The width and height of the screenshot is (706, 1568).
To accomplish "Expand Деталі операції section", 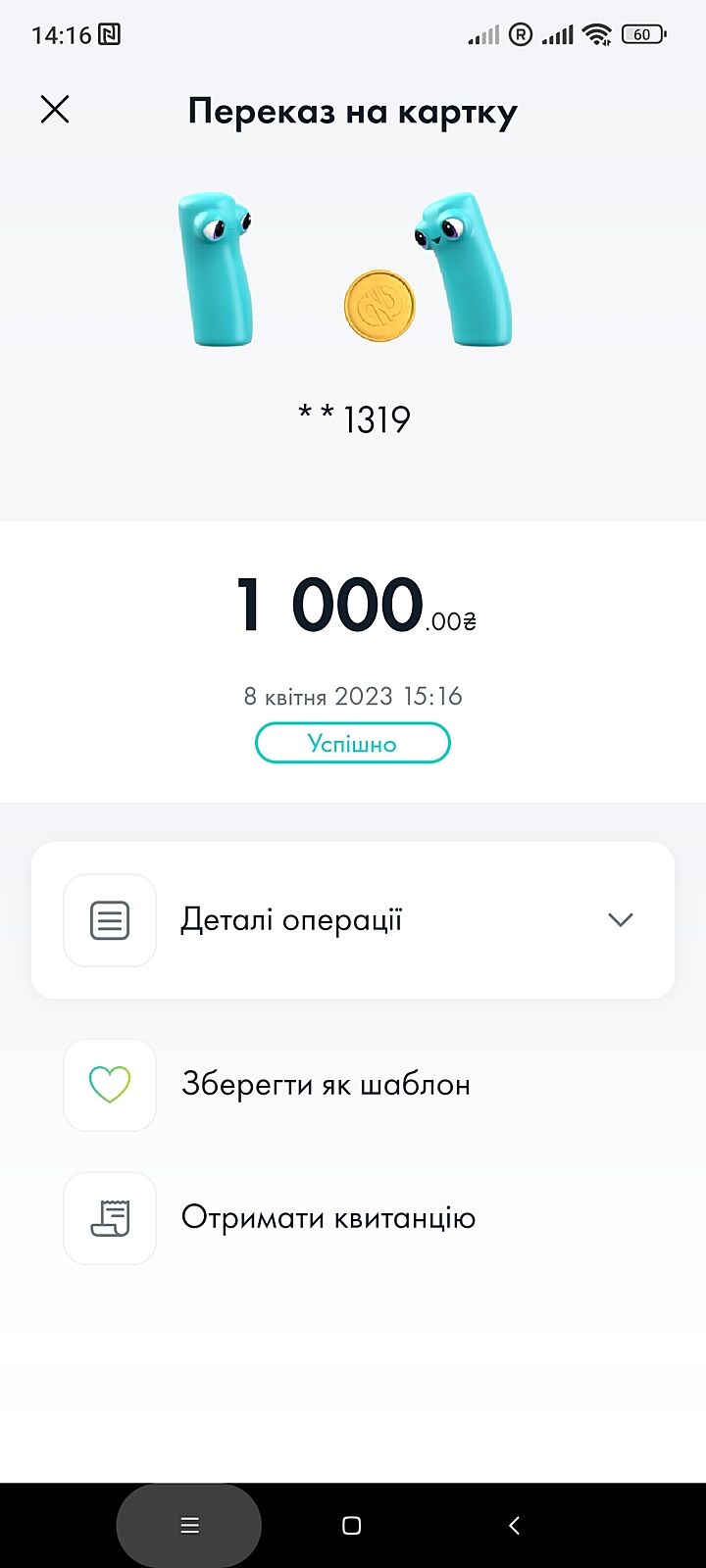I will [x=353, y=920].
